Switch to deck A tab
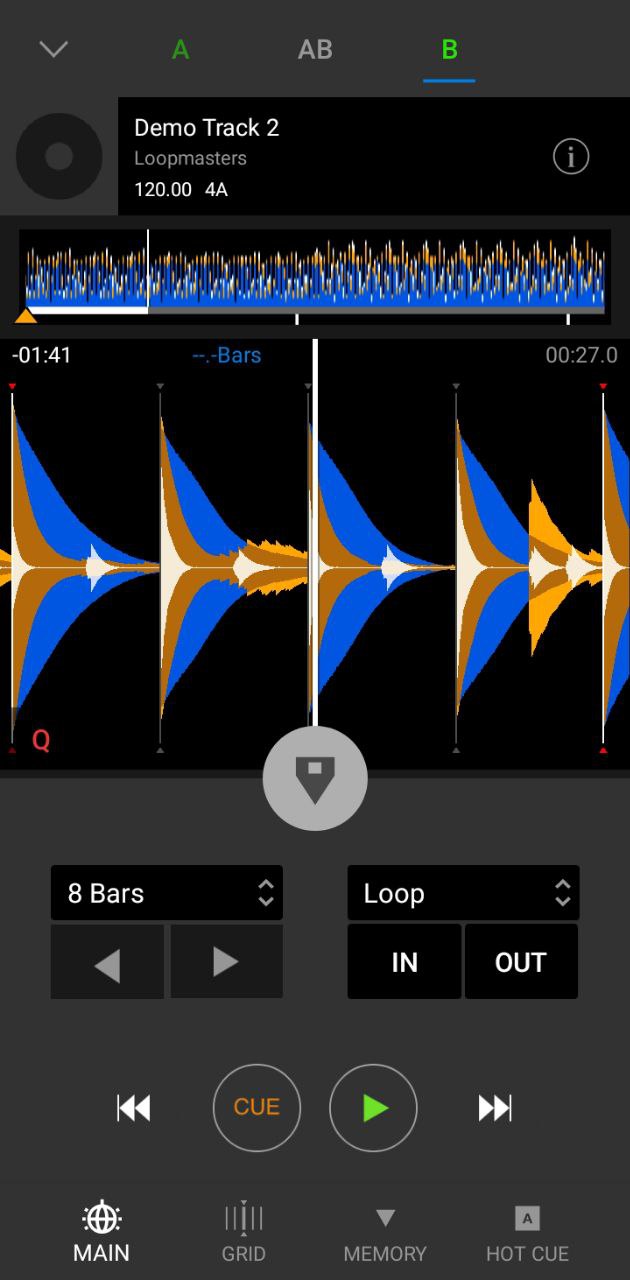This screenshot has height=1280, width=630. (x=180, y=50)
